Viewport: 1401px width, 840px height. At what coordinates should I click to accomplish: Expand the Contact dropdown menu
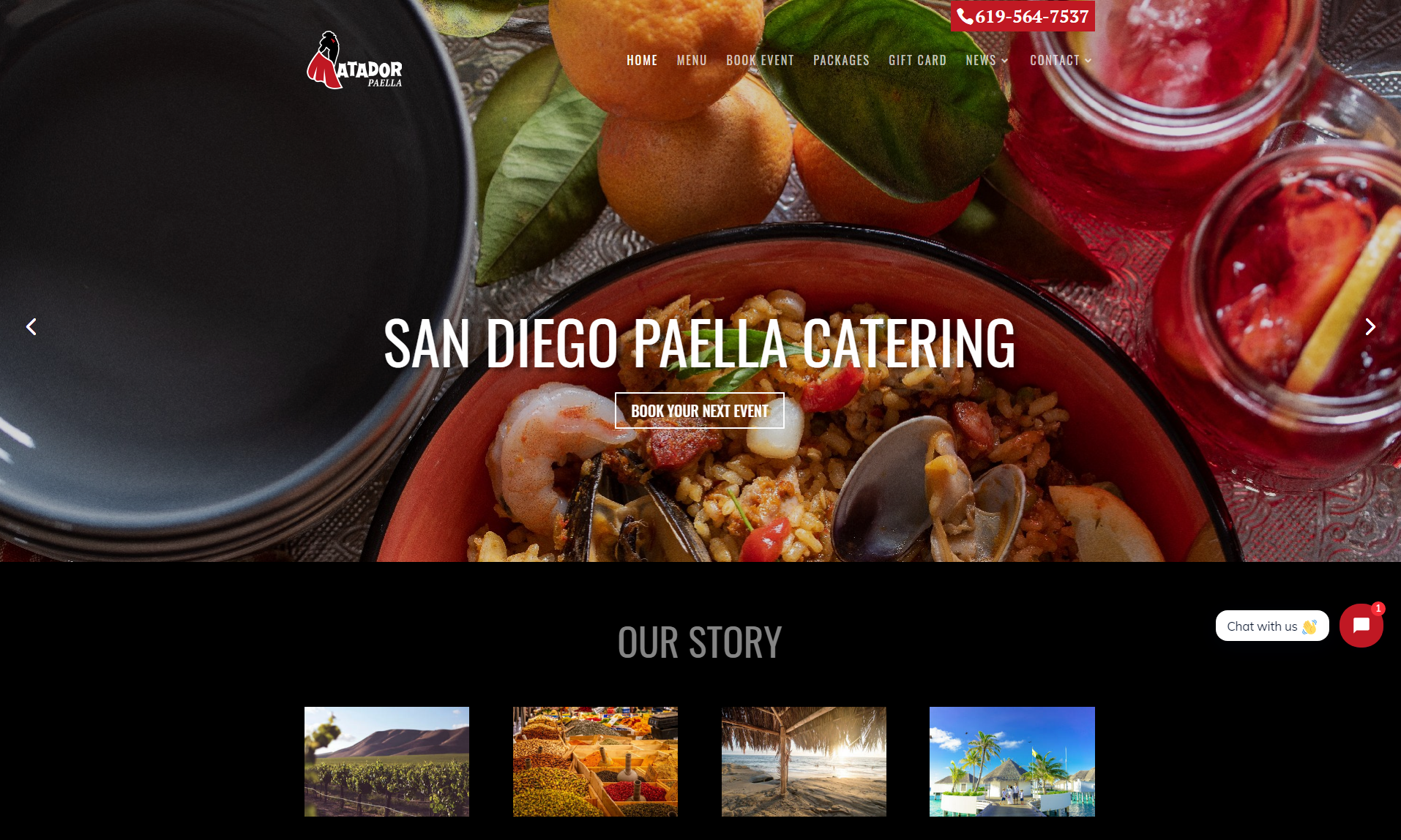pyautogui.click(x=1060, y=60)
